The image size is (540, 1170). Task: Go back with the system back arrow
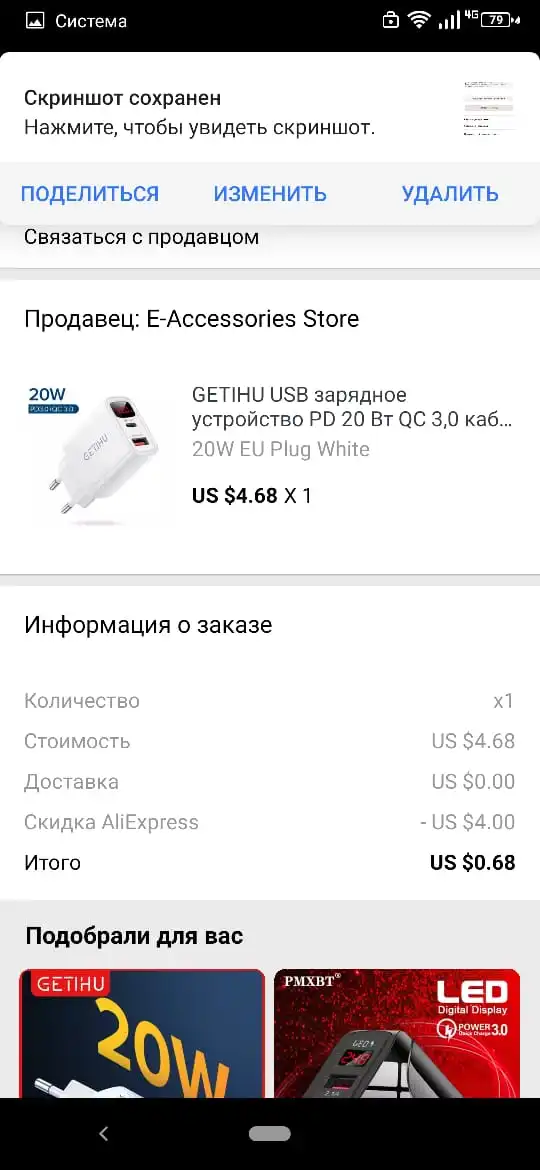tap(104, 1133)
